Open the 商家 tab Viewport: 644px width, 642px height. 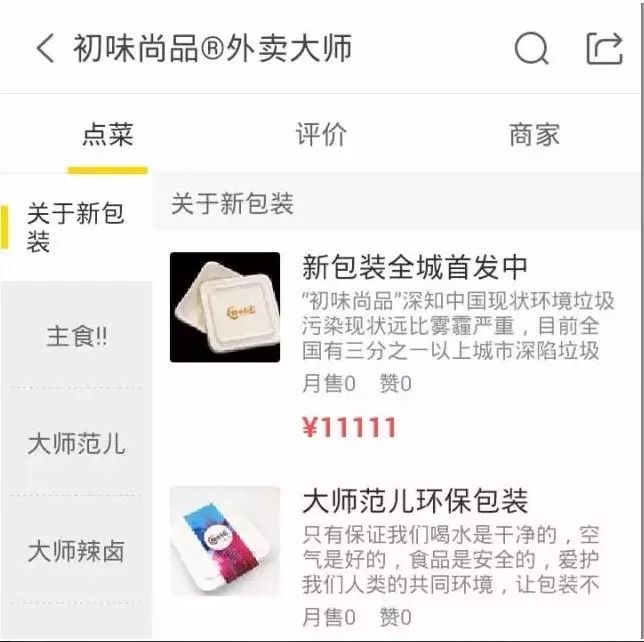pos(534,135)
